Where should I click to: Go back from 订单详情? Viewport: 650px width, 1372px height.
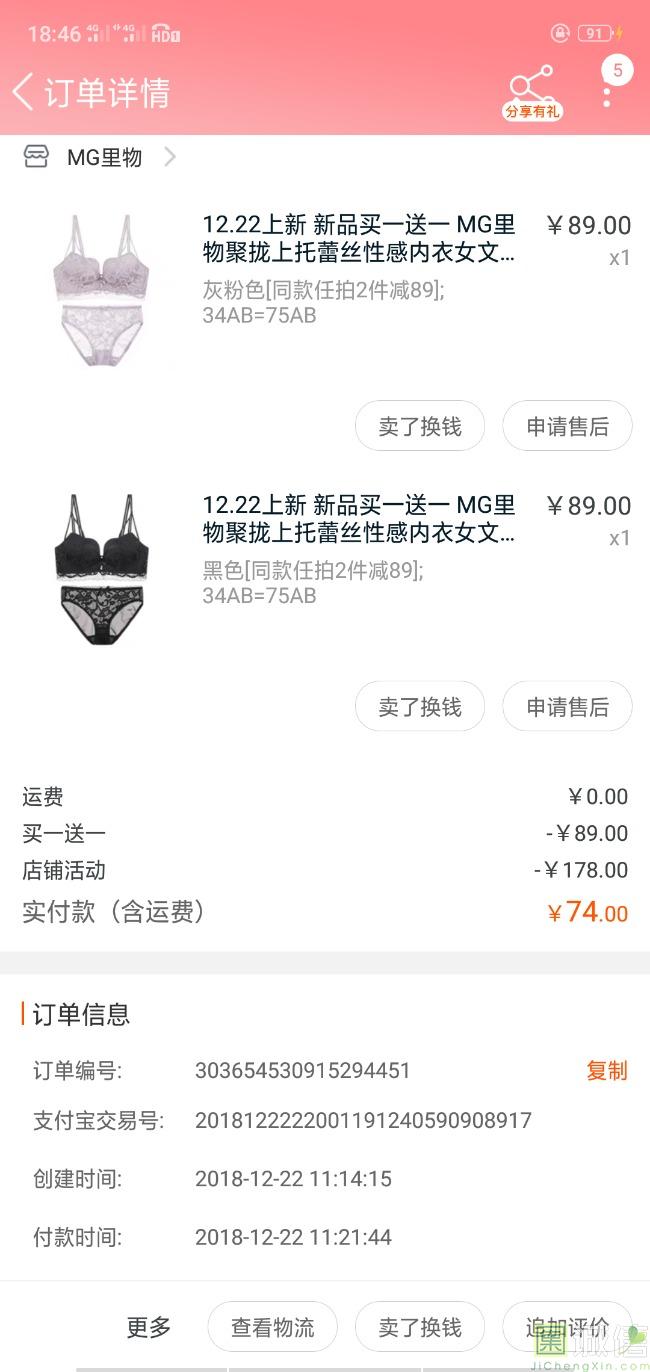(x=24, y=92)
